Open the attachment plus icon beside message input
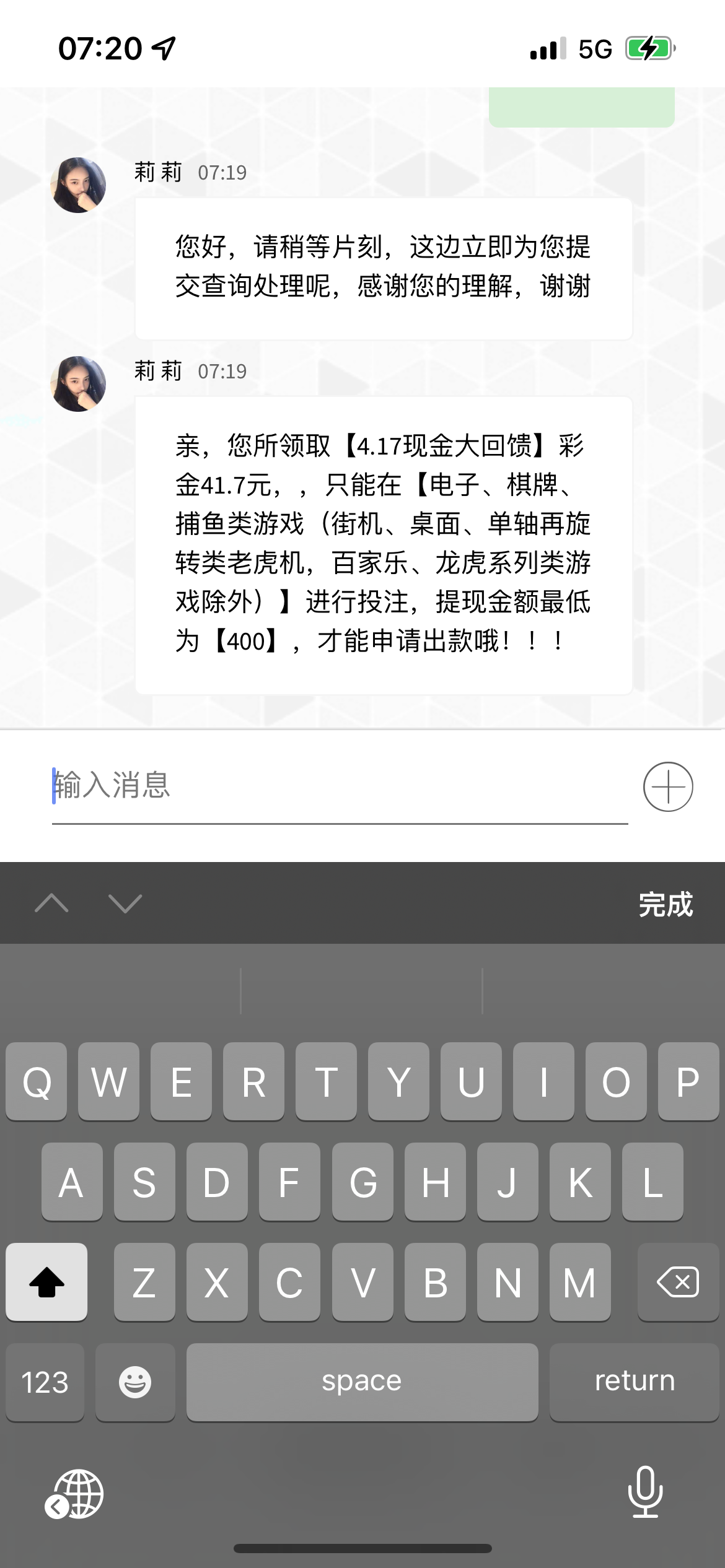The width and height of the screenshot is (725, 1568). tap(668, 788)
